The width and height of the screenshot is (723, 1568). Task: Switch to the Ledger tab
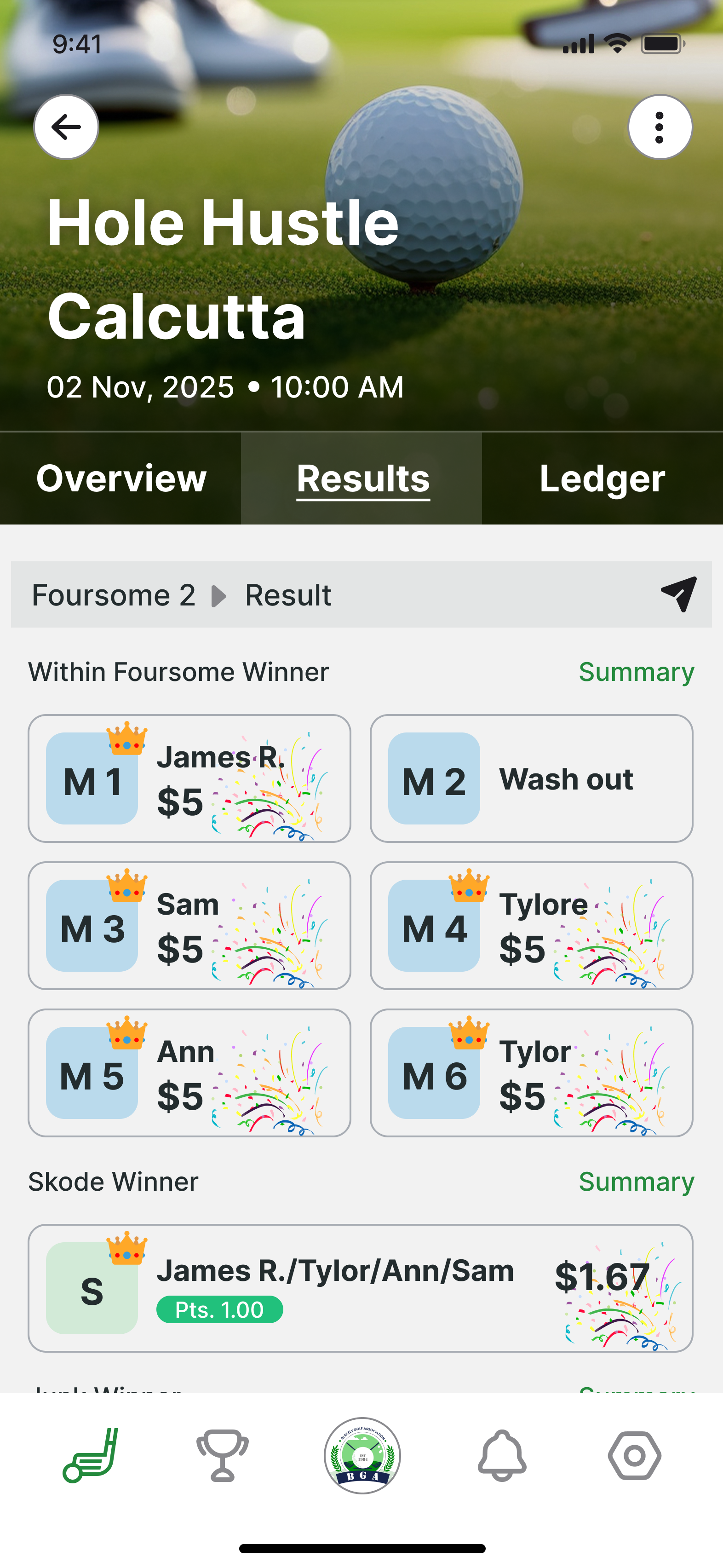602,478
